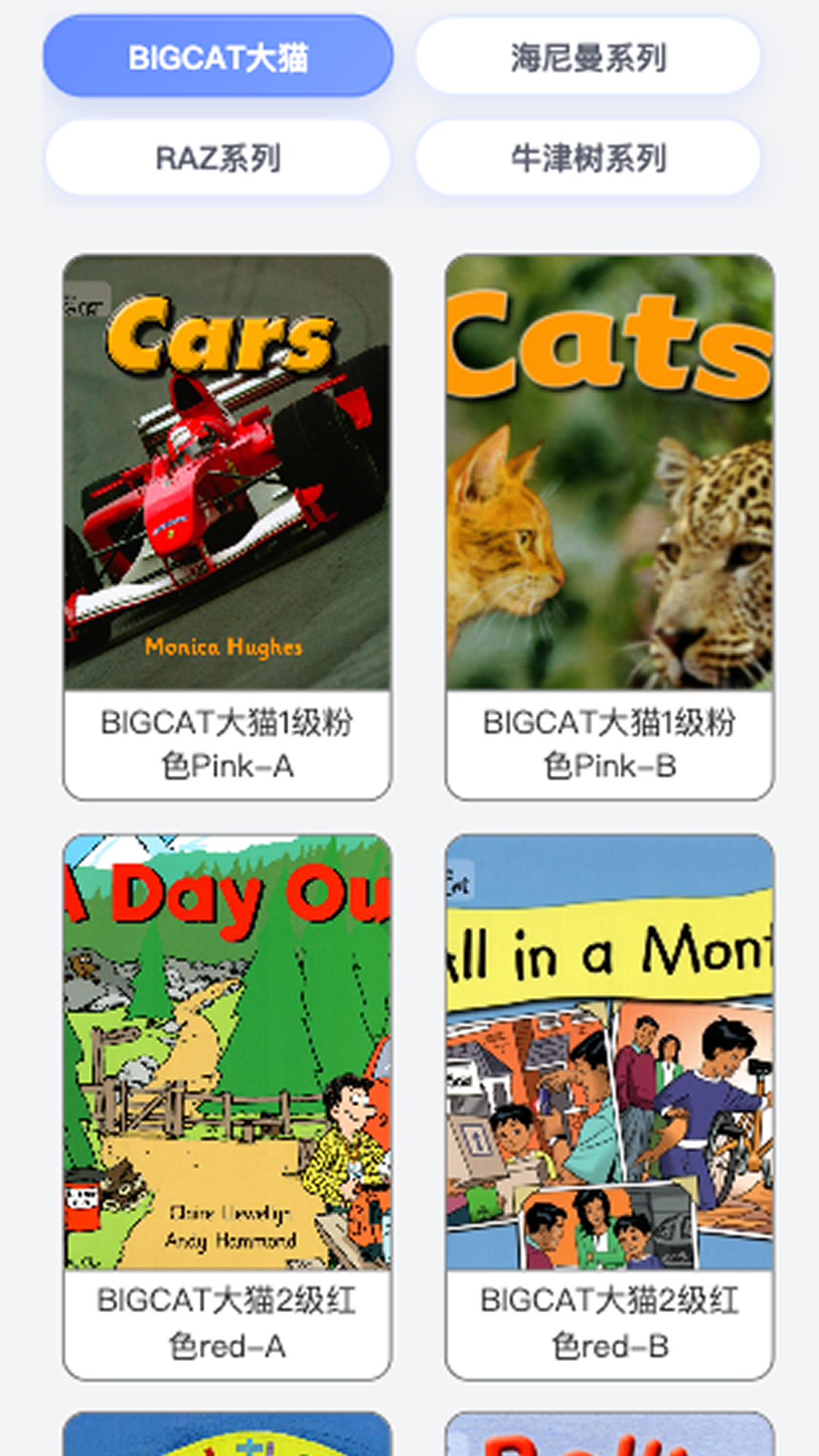Open A Day Out book 2级红色red-A
The height and width of the screenshot is (1456, 819).
(227, 1107)
